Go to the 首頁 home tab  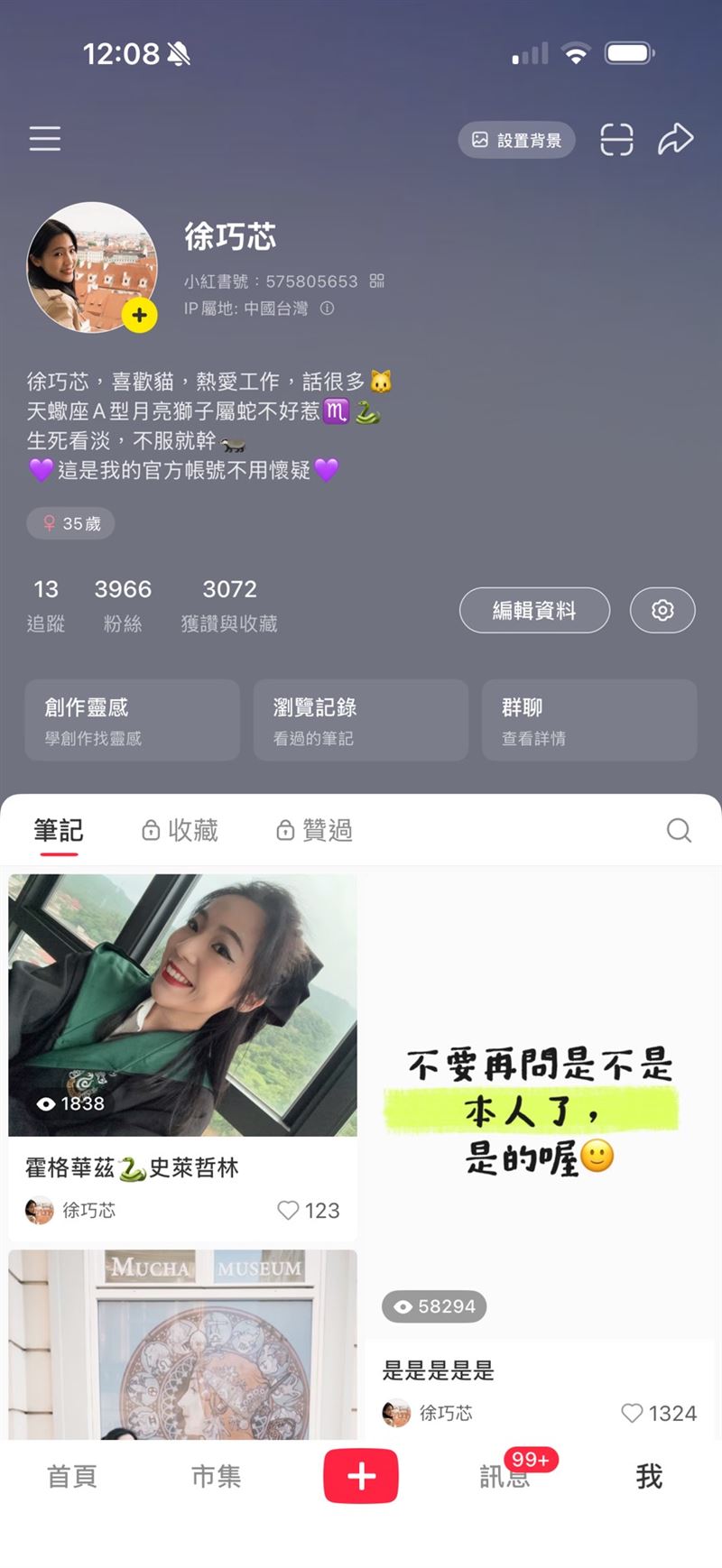[72, 1477]
